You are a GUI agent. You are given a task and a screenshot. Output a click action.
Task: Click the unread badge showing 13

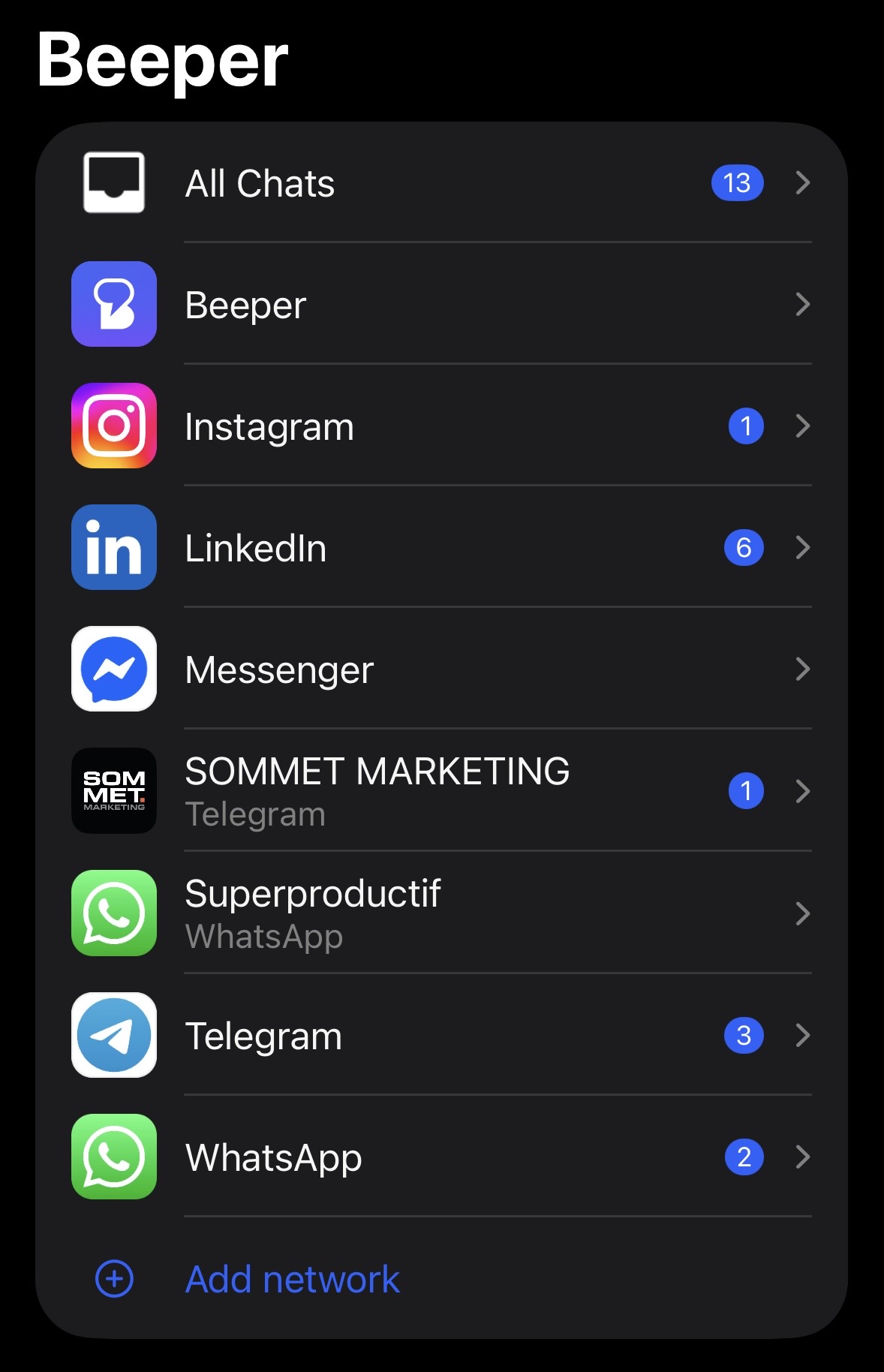[737, 182]
